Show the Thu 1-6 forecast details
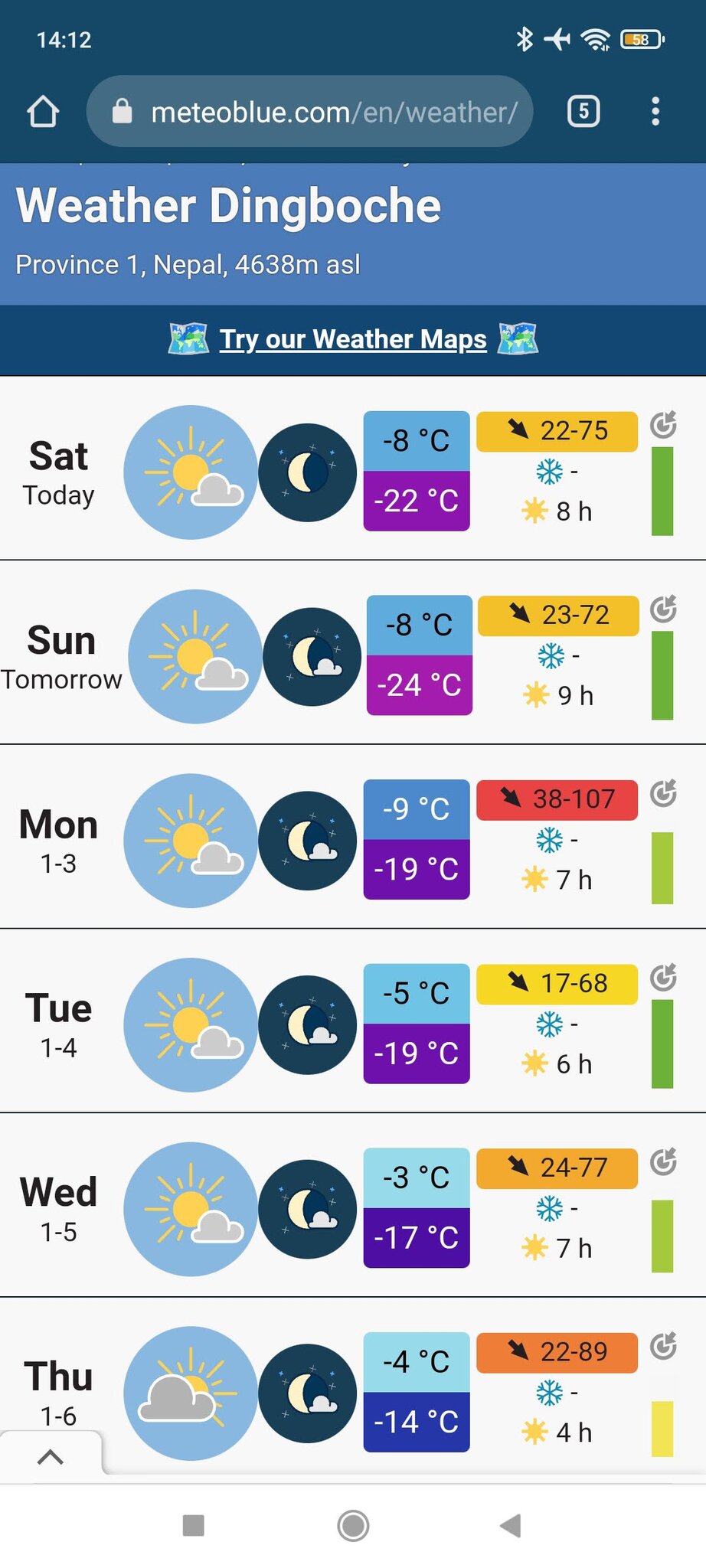 click(353, 1386)
